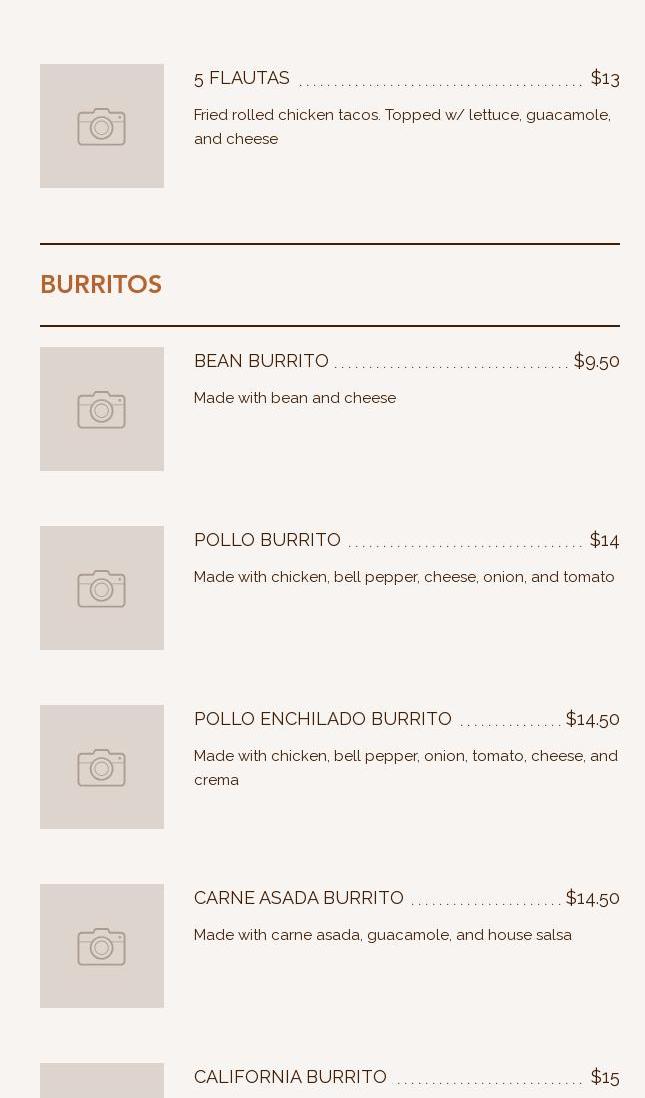Viewport: 645px width, 1098px height.
Task: Choose the Carne Asada Burrito
Action: pos(298,898)
